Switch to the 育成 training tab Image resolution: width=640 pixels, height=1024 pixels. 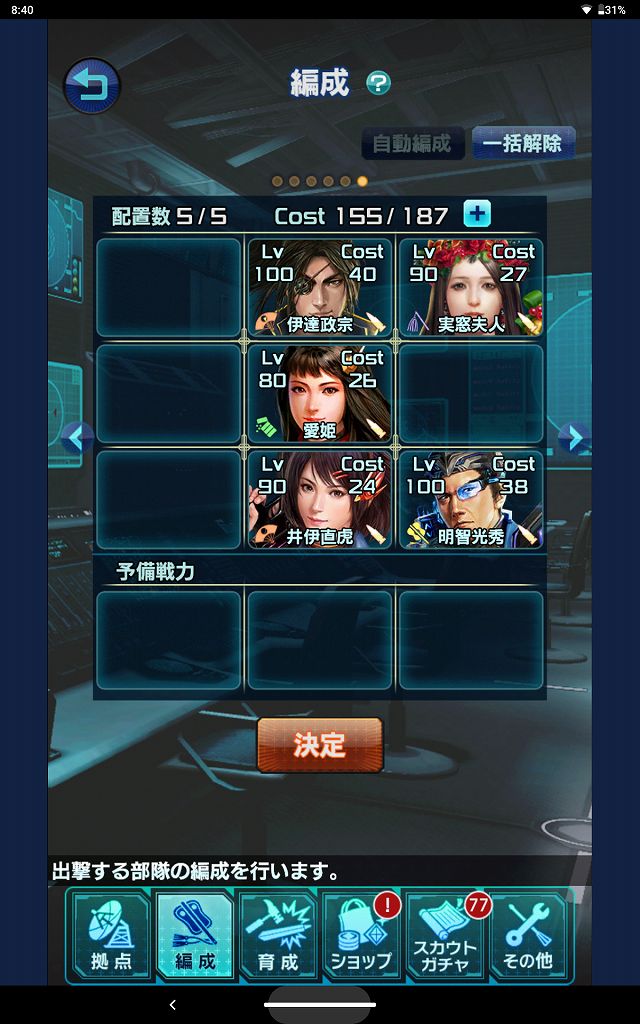coord(277,936)
